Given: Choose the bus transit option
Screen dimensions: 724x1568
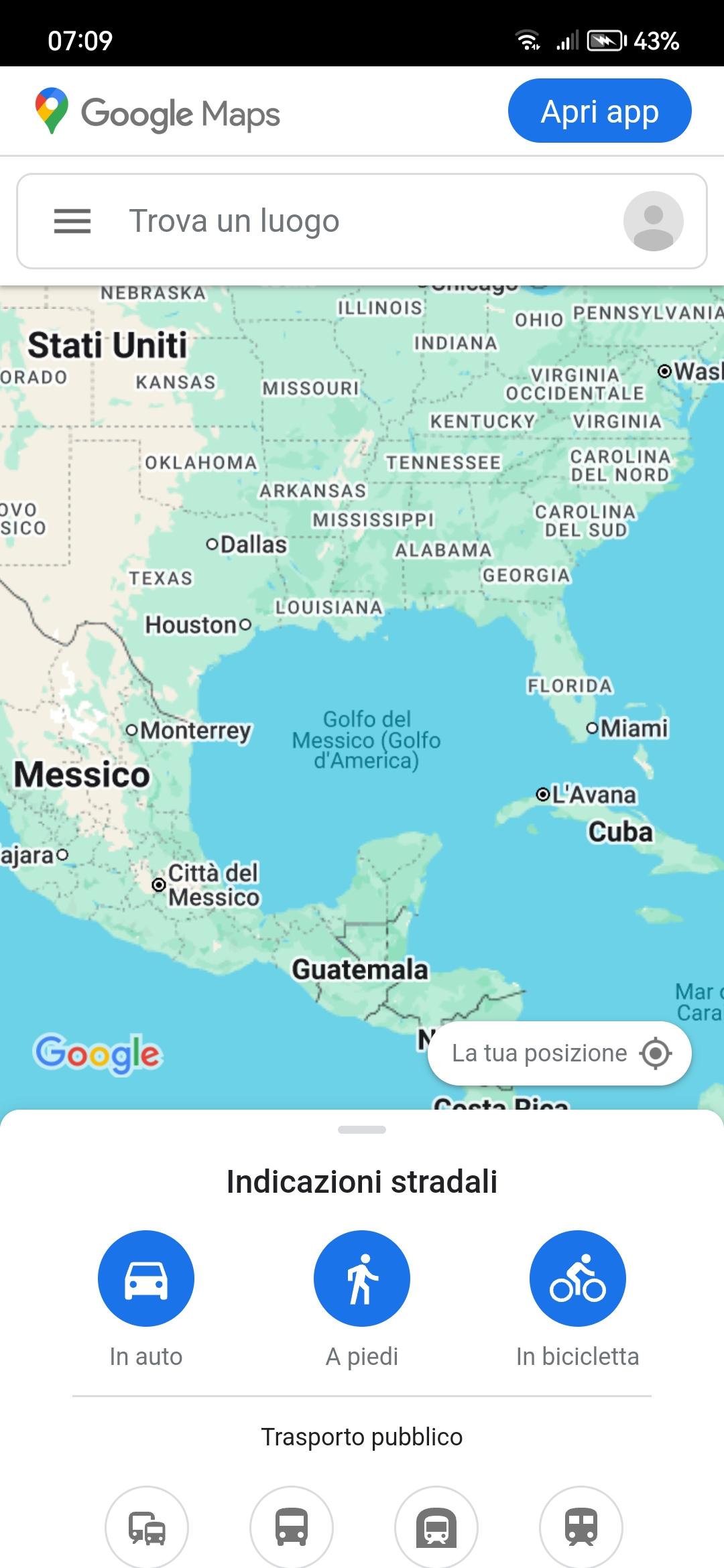Looking at the screenshot, I should [x=292, y=1528].
